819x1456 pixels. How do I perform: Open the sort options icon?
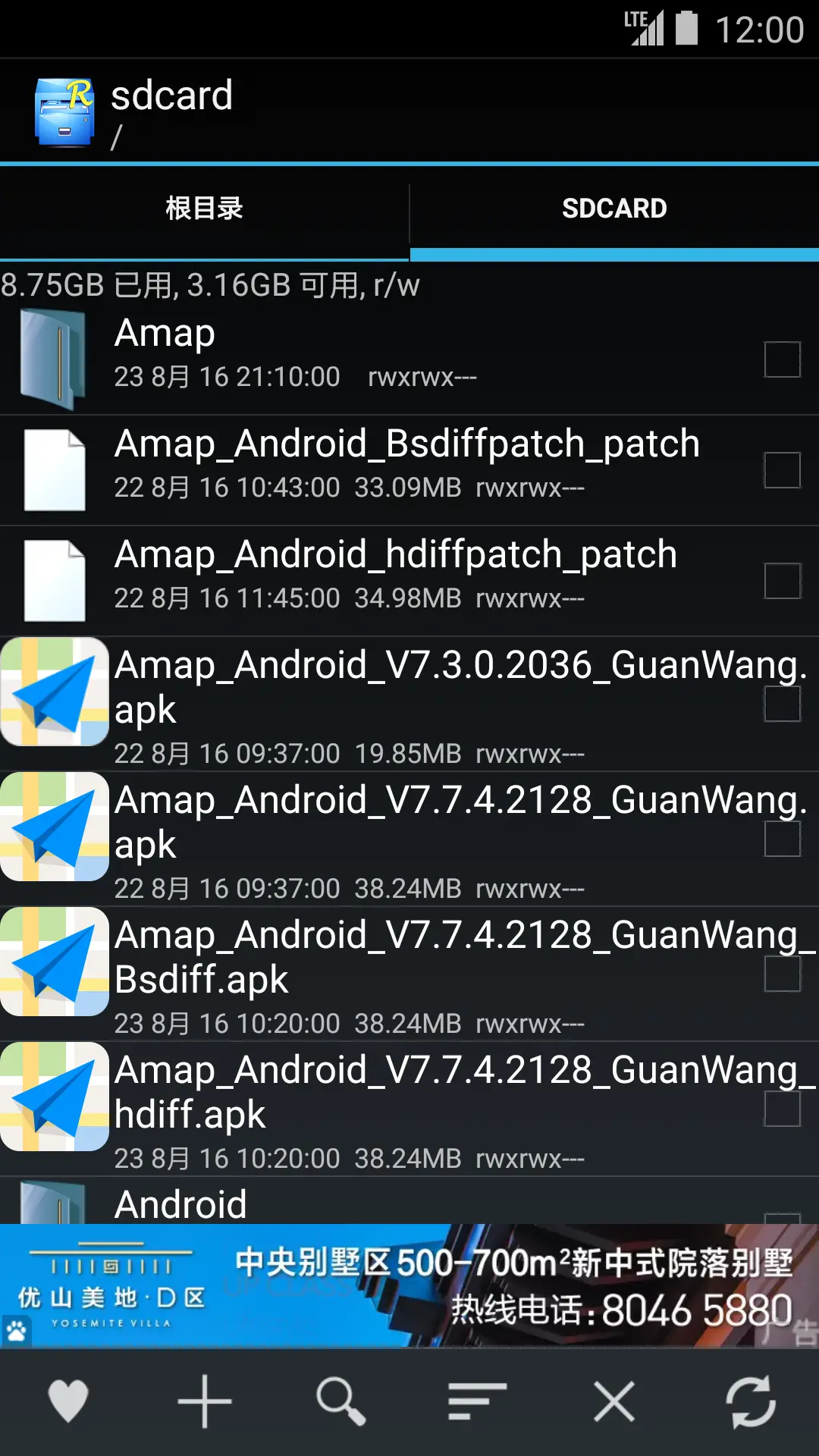[x=477, y=1401]
